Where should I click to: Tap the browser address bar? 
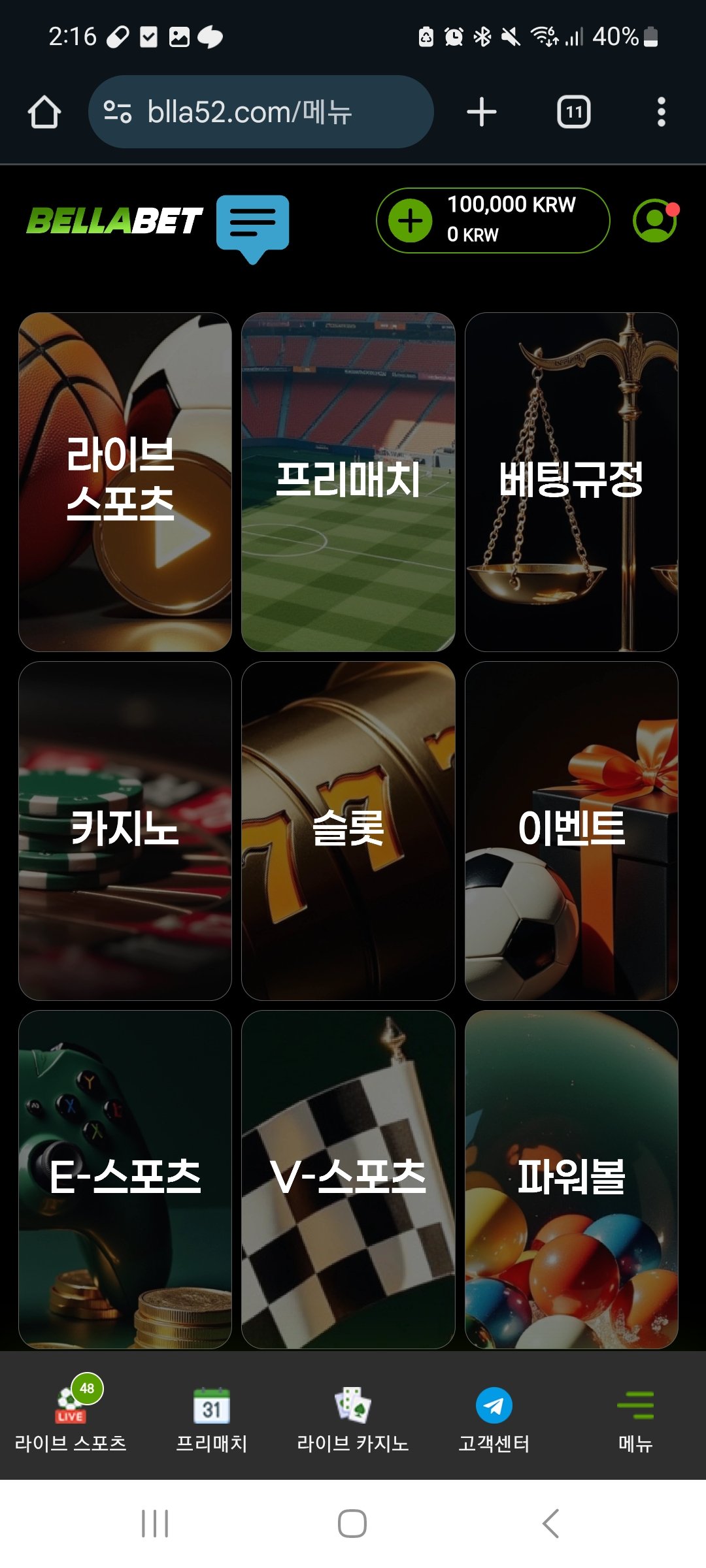pyautogui.click(x=260, y=112)
